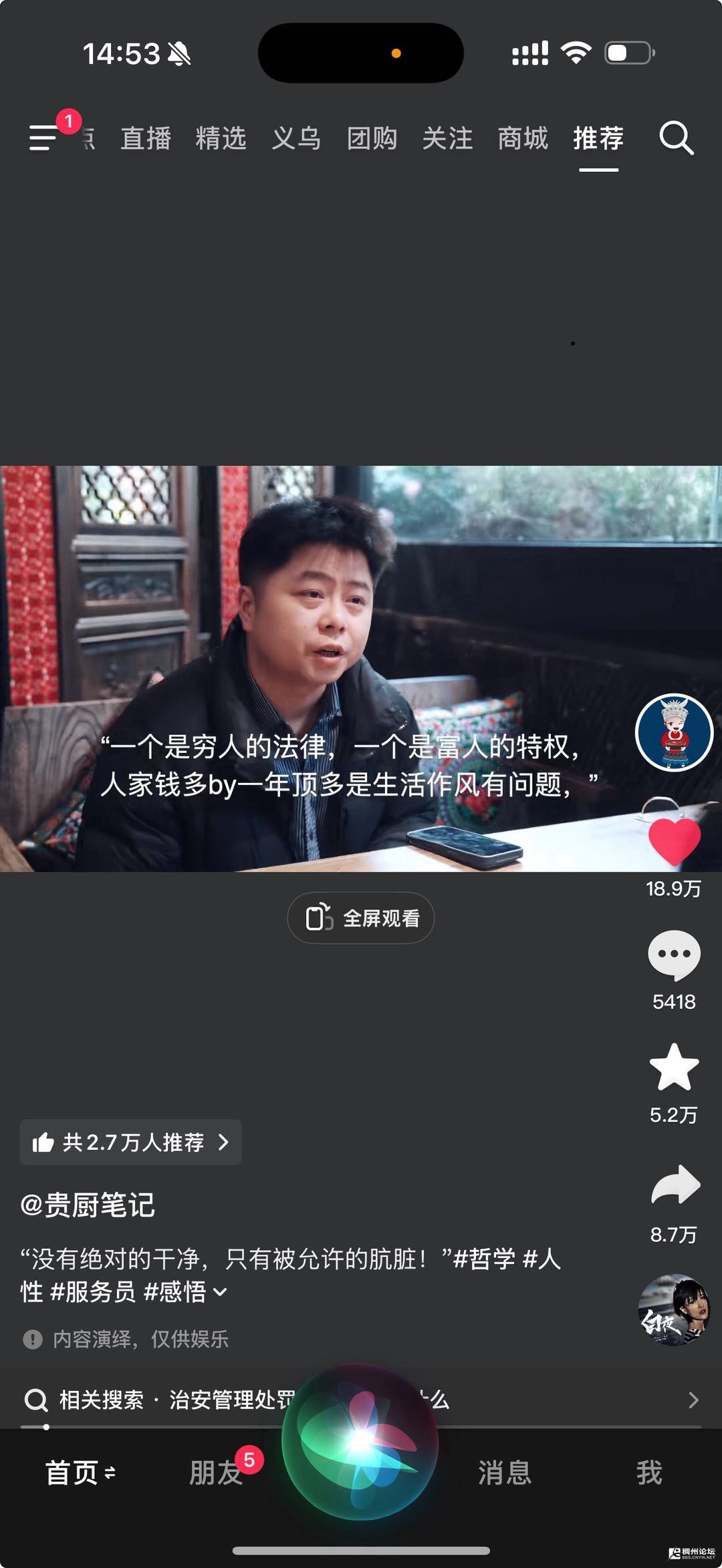Screen dimensions: 722x1568
Task: Switch to the 义乌 tab
Action: pyautogui.click(x=296, y=138)
